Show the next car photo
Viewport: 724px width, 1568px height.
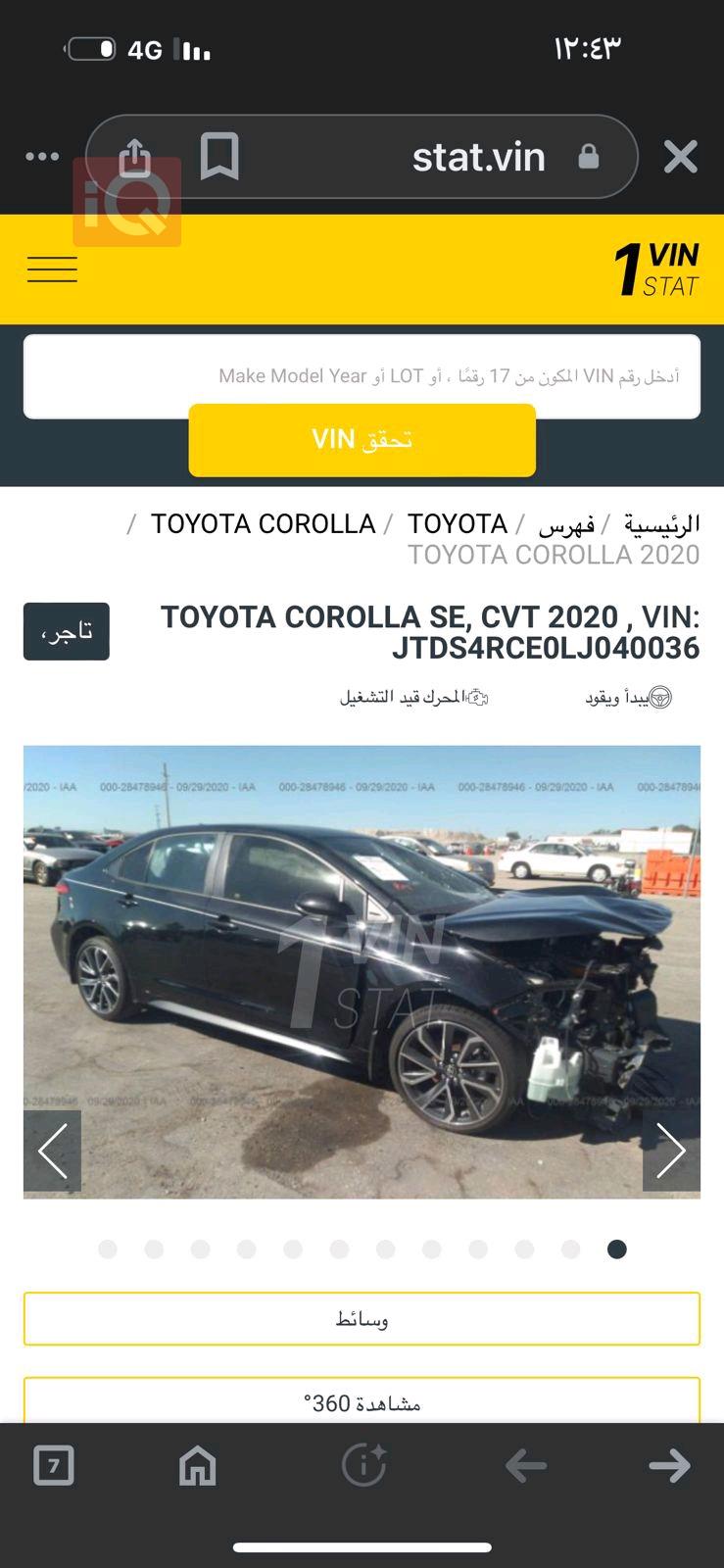pos(671,1151)
